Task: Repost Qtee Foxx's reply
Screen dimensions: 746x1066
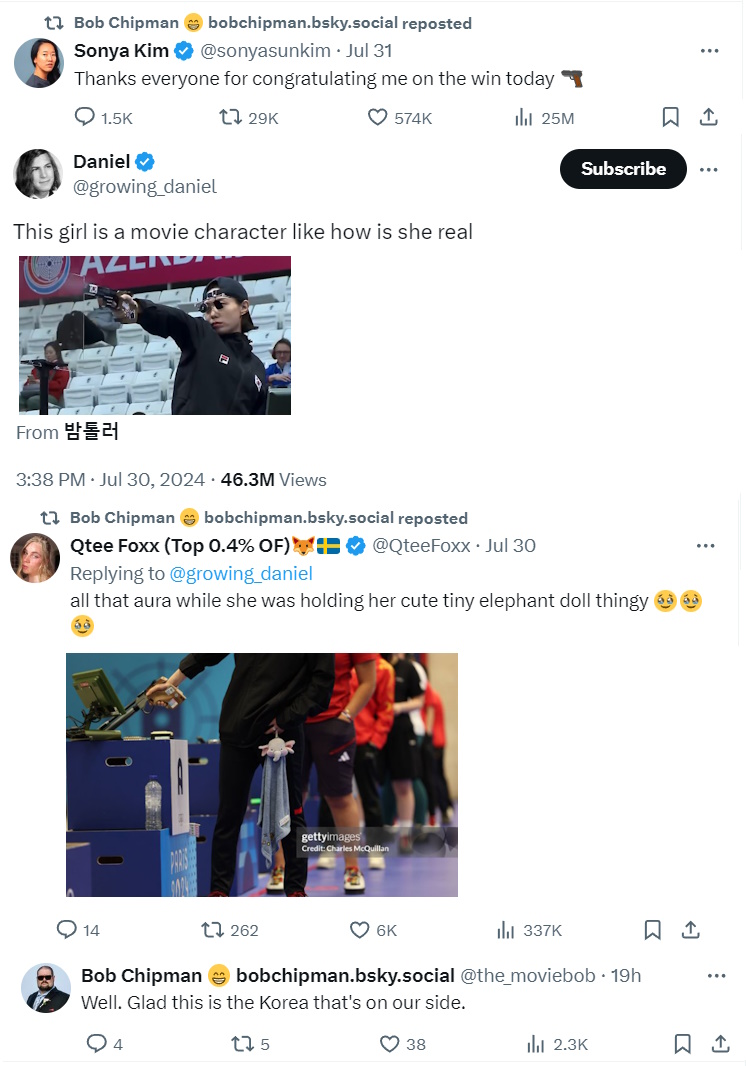Action: (212, 930)
